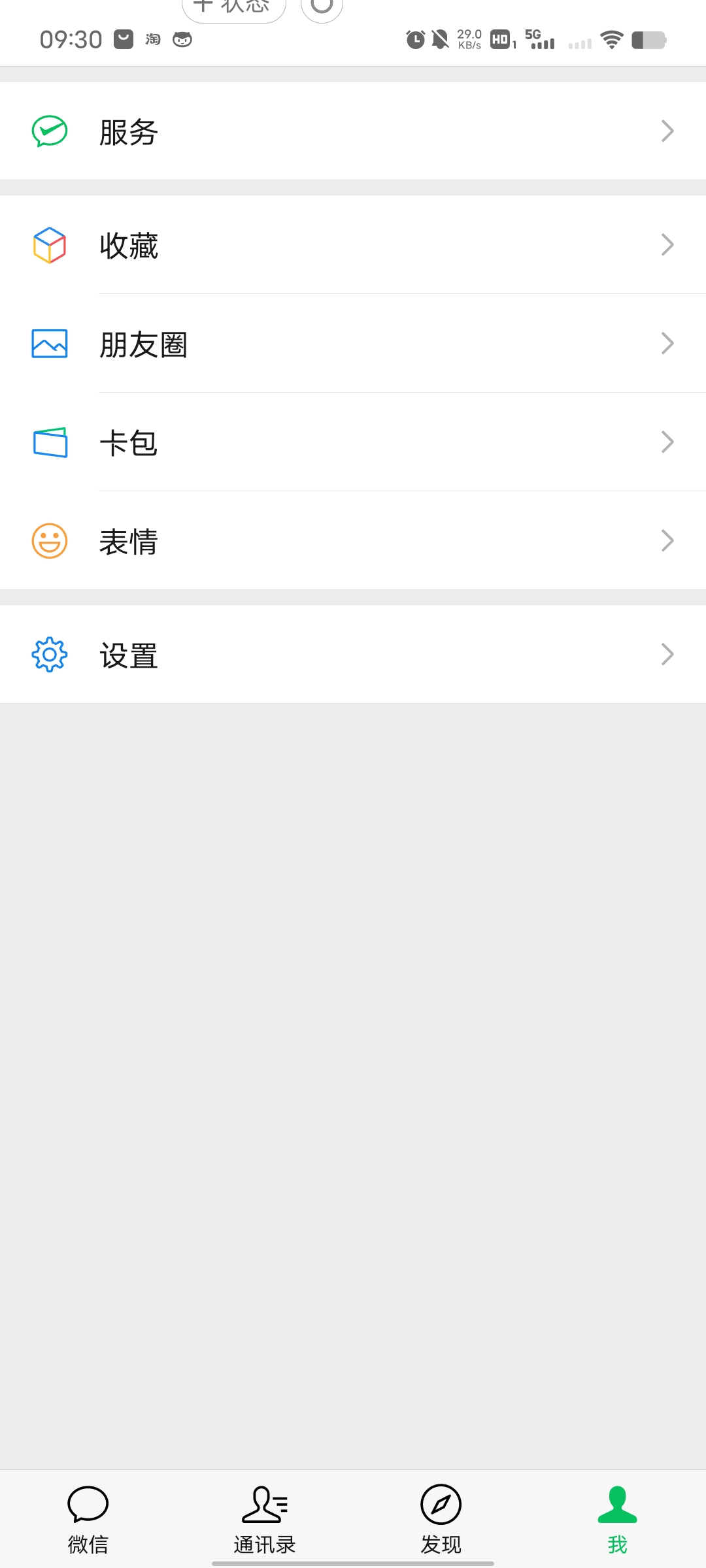Open 收藏 (Favorites)
Viewport: 706px width, 1568px height.
click(353, 245)
